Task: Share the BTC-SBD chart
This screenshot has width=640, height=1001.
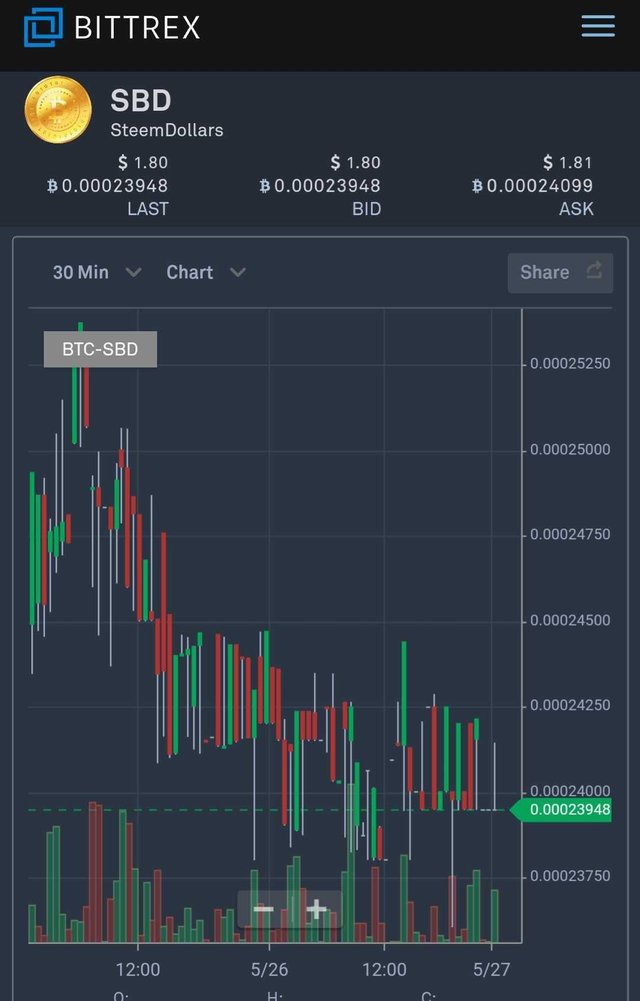Action: pos(559,272)
